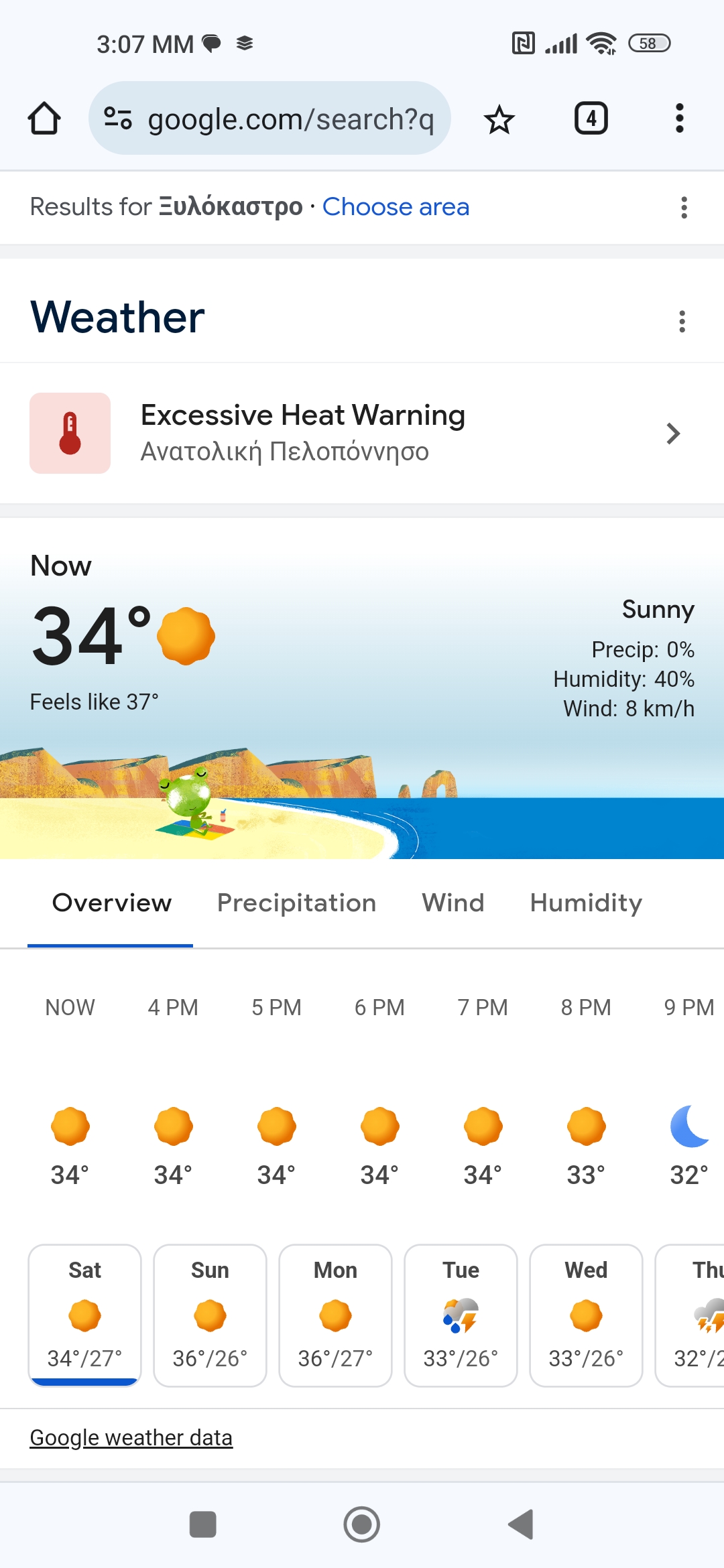724x1568 pixels.
Task: Open recent apps with the square button
Action: (x=203, y=1524)
